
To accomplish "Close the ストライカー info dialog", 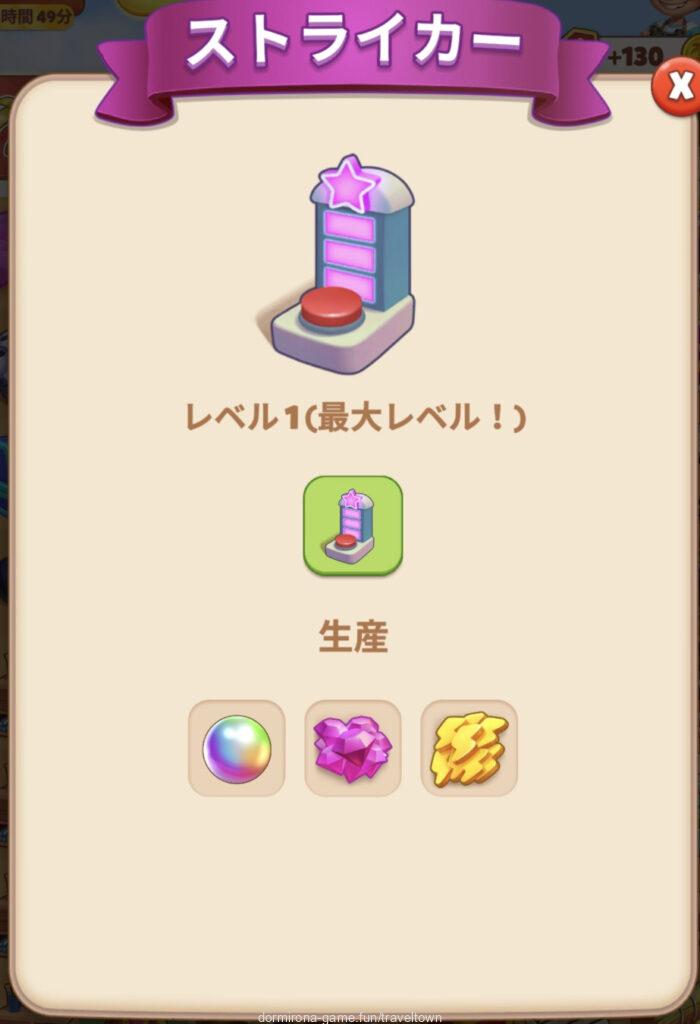I will click(x=677, y=88).
